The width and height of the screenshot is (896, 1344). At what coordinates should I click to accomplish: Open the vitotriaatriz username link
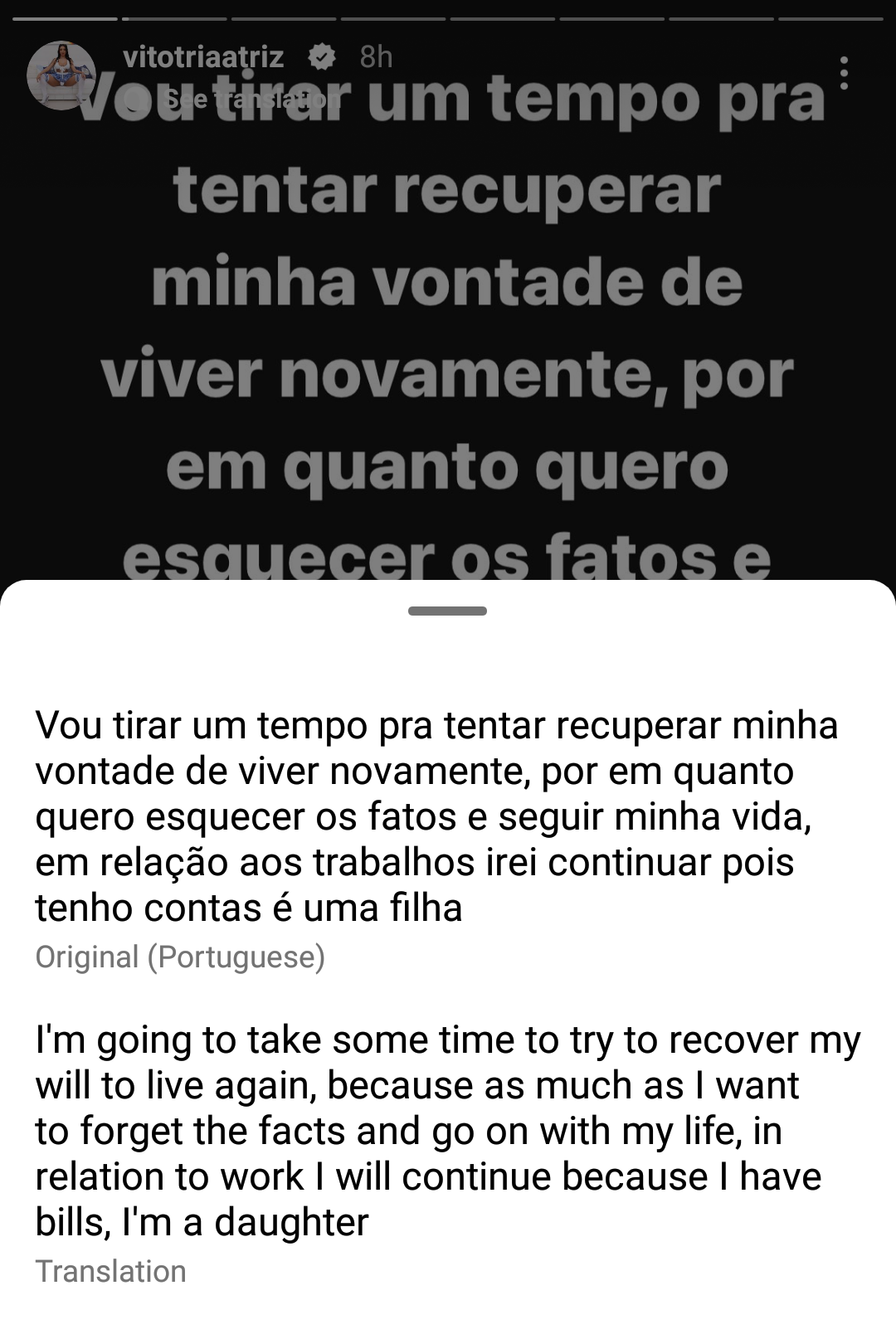(203, 56)
